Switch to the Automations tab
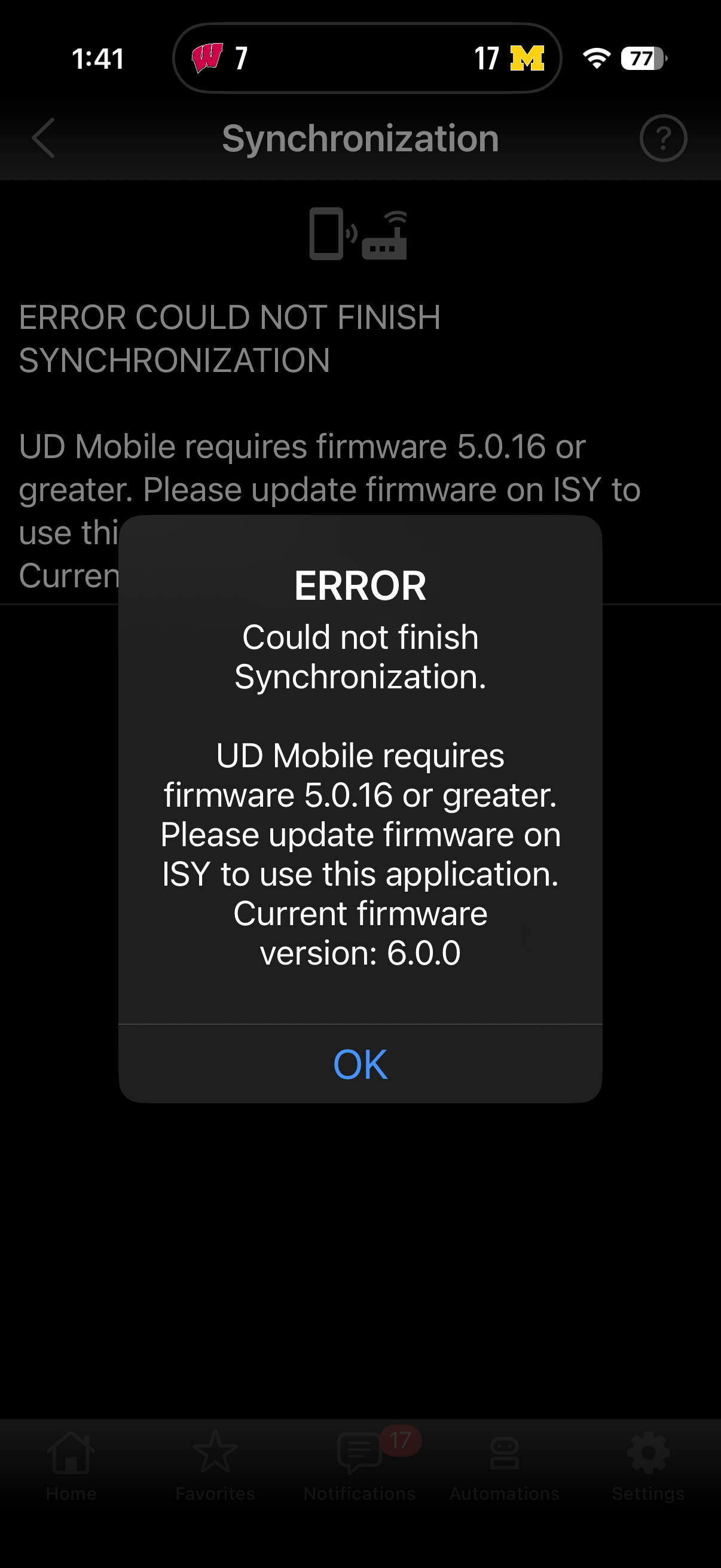721x1568 pixels. pyautogui.click(x=505, y=1466)
